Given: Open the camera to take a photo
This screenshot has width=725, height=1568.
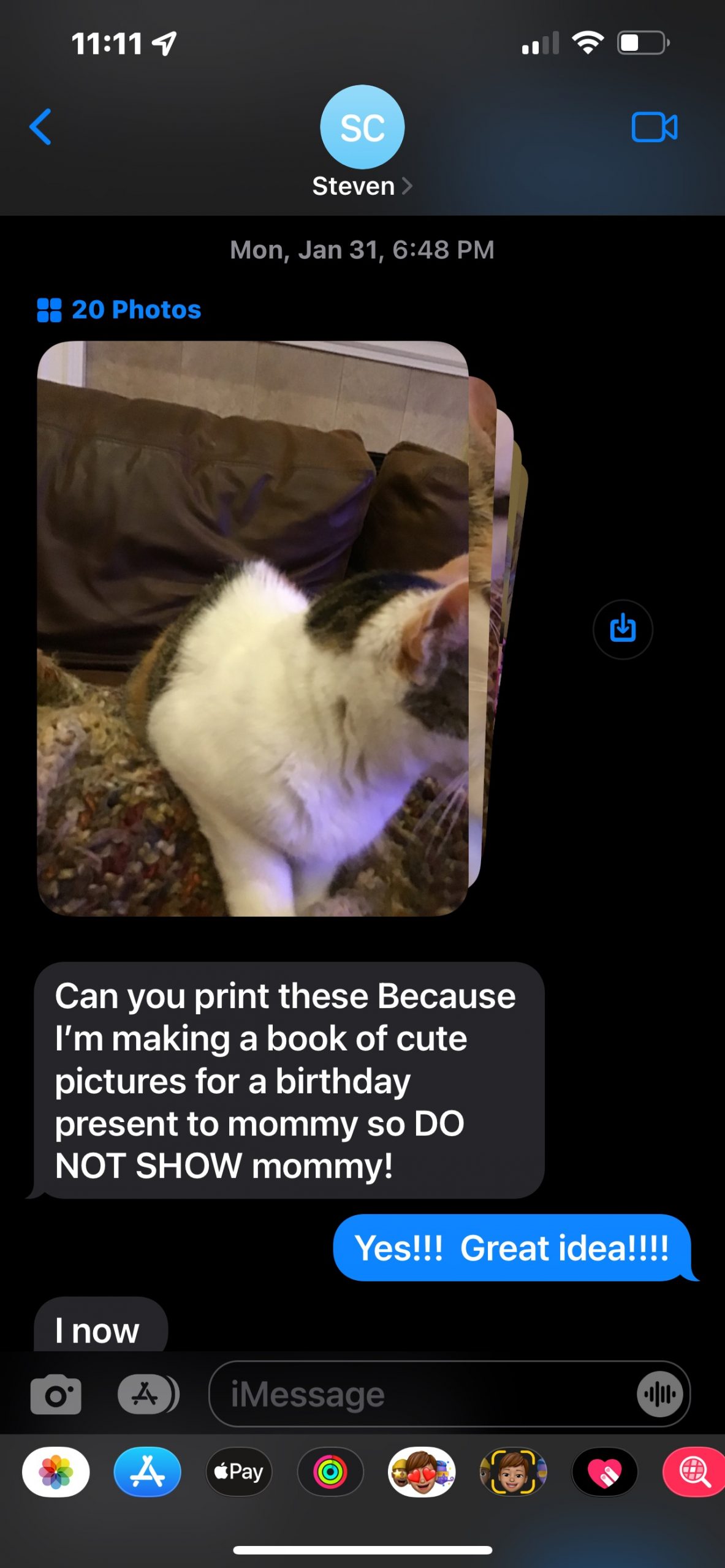Looking at the screenshot, I should coord(56,1395).
